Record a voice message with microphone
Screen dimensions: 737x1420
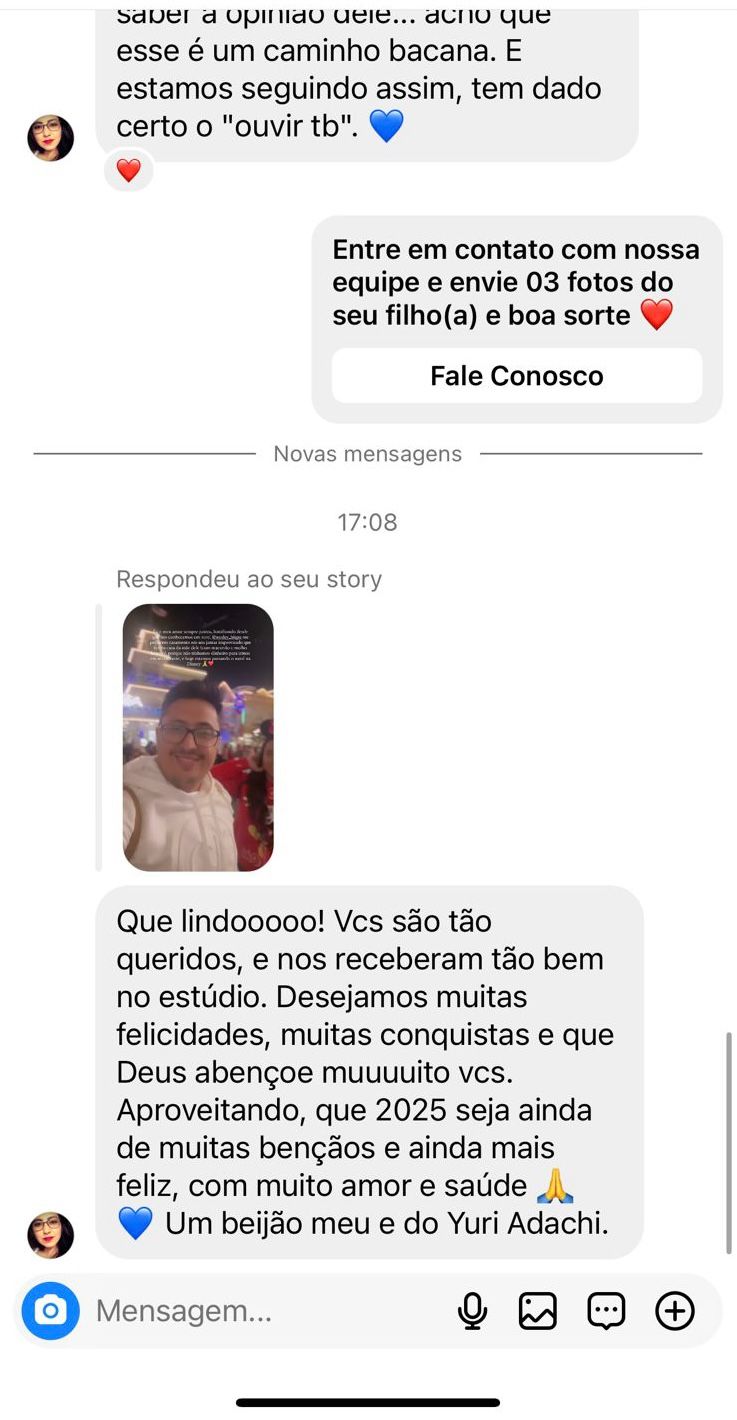(472, 1311)
